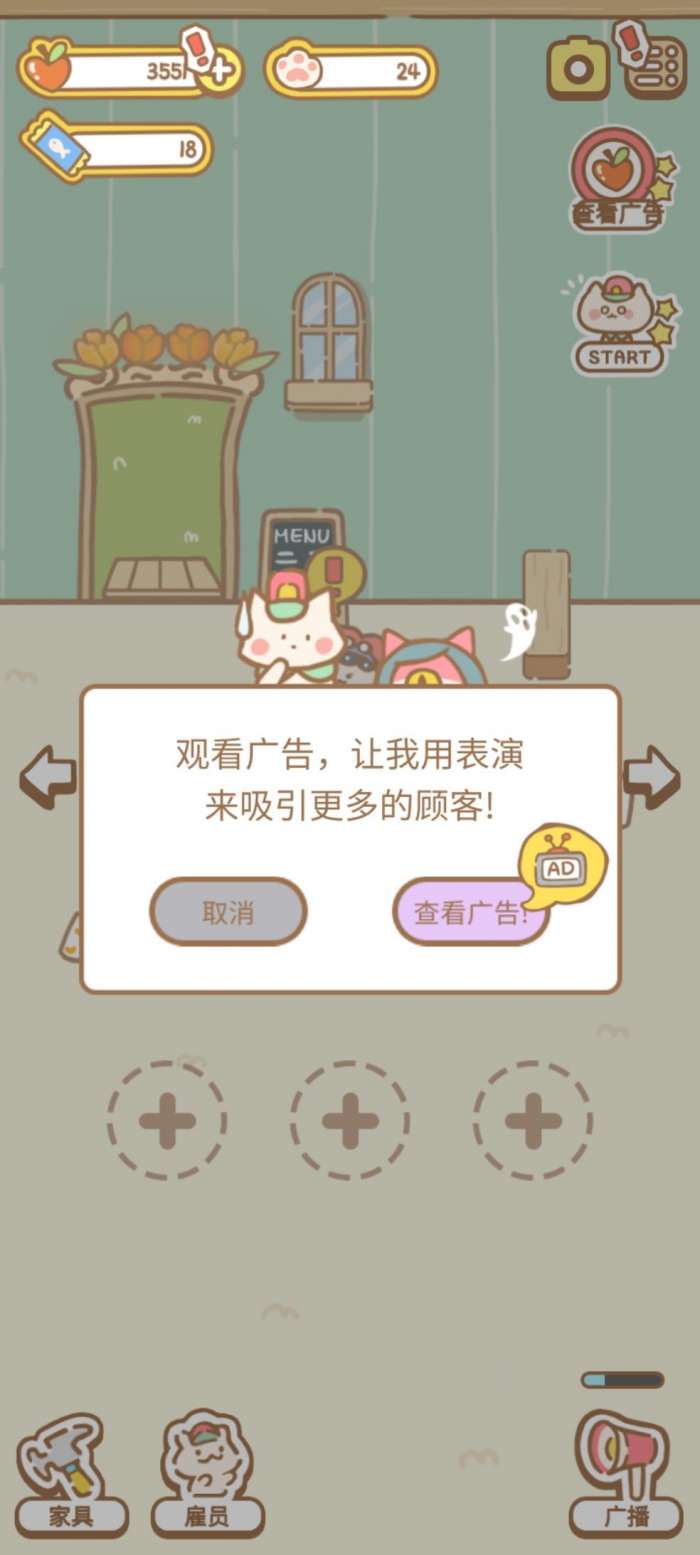Go to the next area with right arrow

(x=652, y=777)
